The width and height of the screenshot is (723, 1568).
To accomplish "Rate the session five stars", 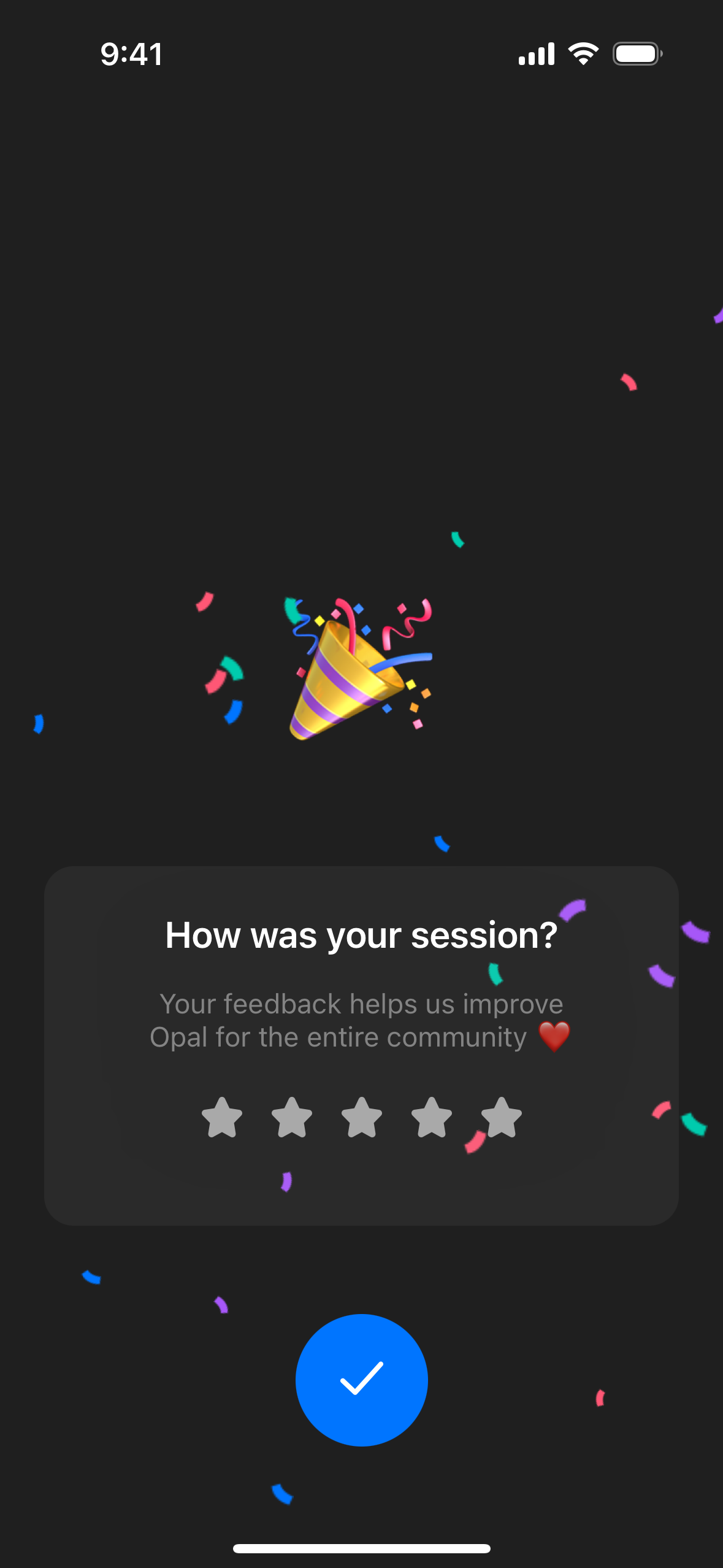I will coord(502,1117).
